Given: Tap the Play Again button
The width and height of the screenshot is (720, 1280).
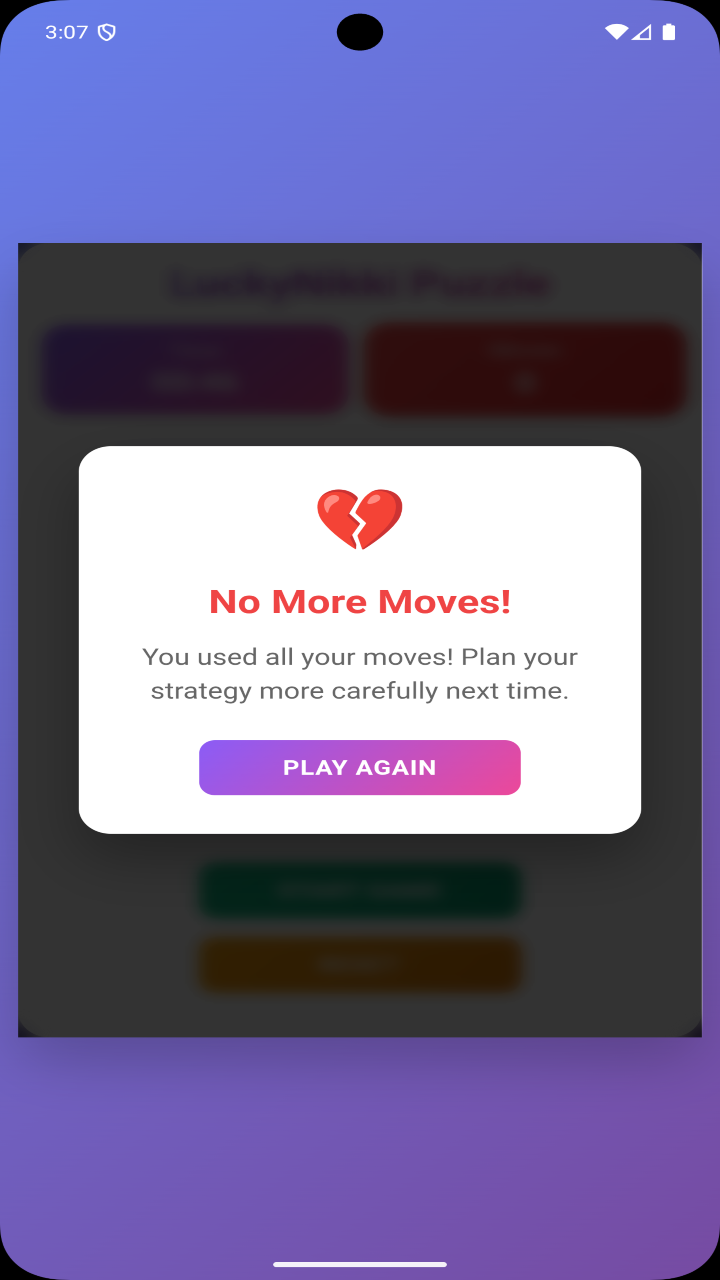Looking at the screenshot, I should pyautogui.click(x=360, y=767).
